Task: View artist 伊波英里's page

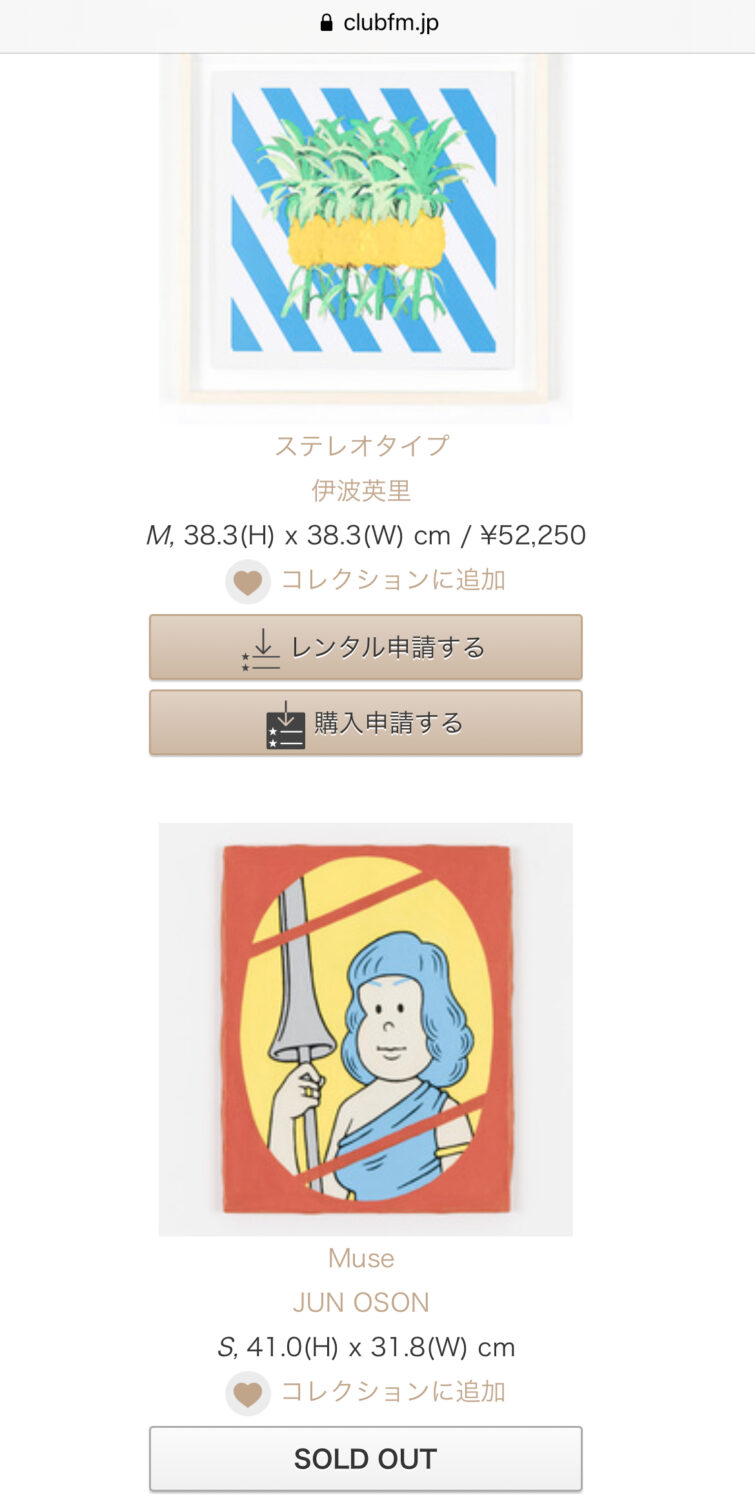Action: tap(362, 490)
